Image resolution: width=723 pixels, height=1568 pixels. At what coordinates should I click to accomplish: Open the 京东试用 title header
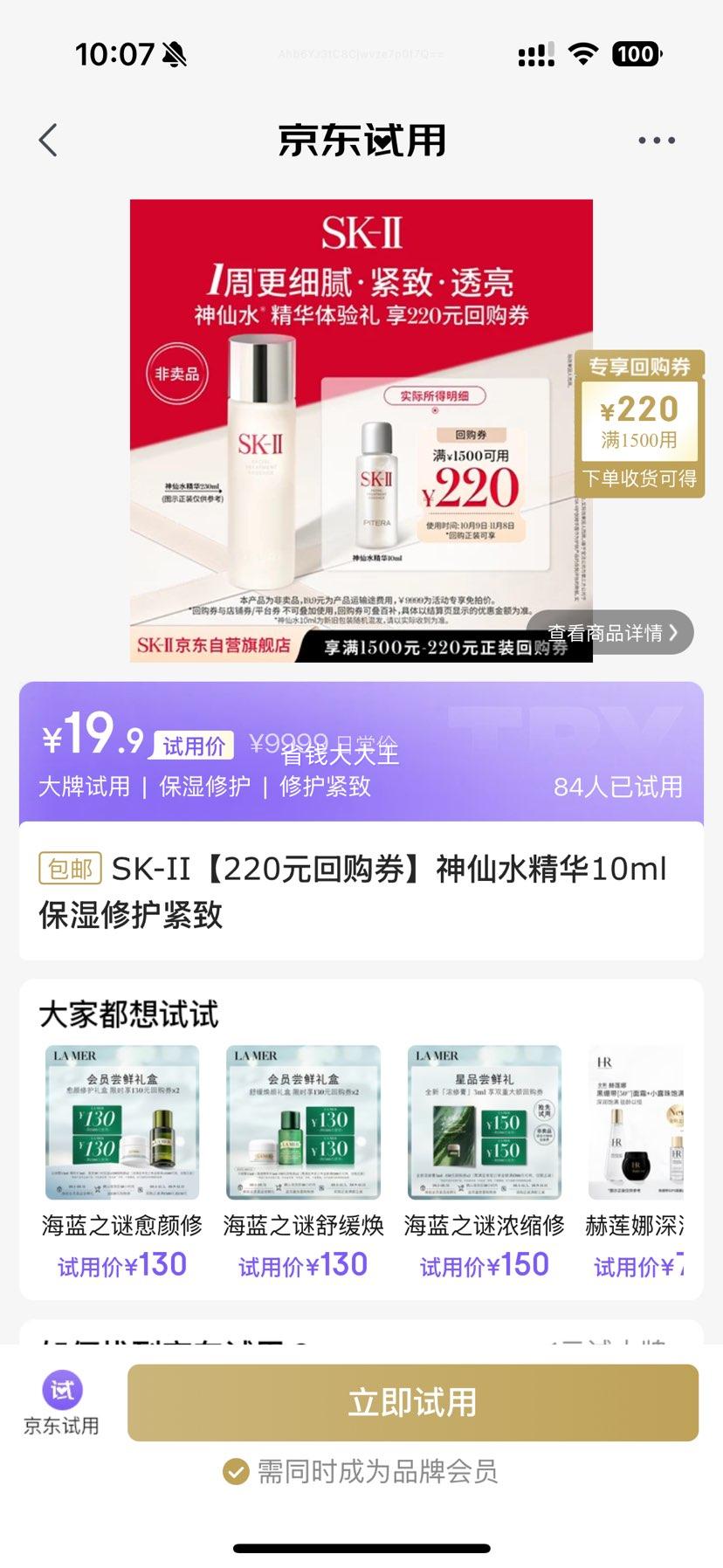361,141
